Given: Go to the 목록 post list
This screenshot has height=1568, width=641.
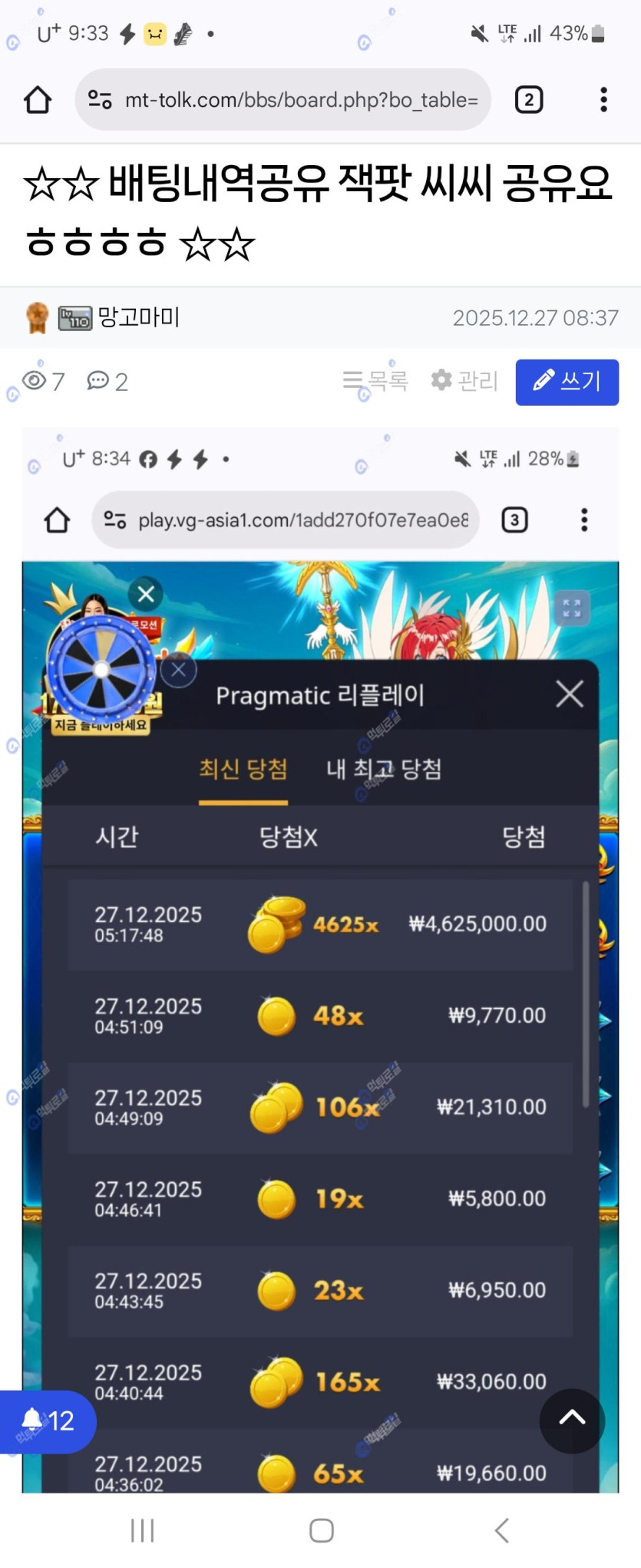Looking at the screenshot, I should tap(375, 380).
